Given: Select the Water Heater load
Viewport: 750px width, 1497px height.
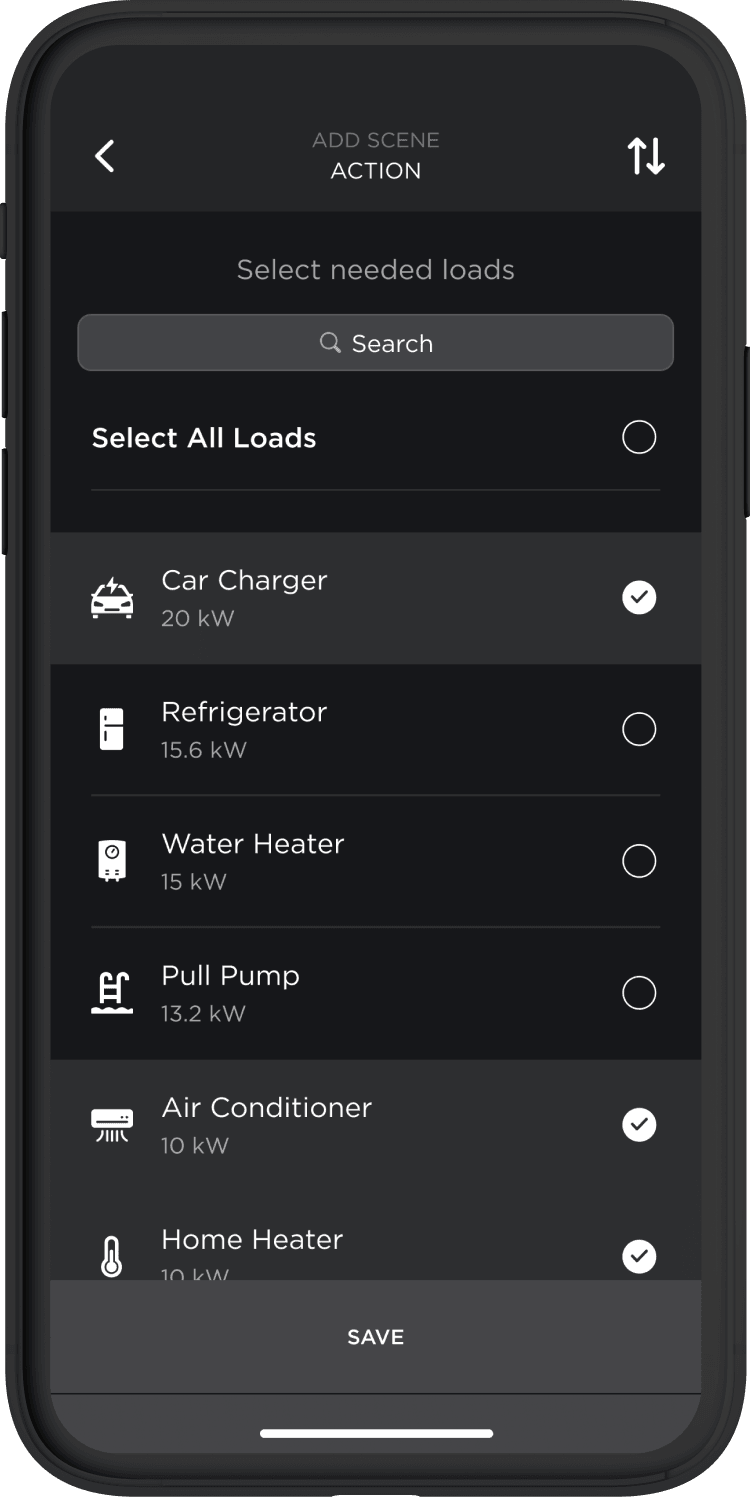Looking at the screenshot, I should pyautogui.click(x=639, y=861).
